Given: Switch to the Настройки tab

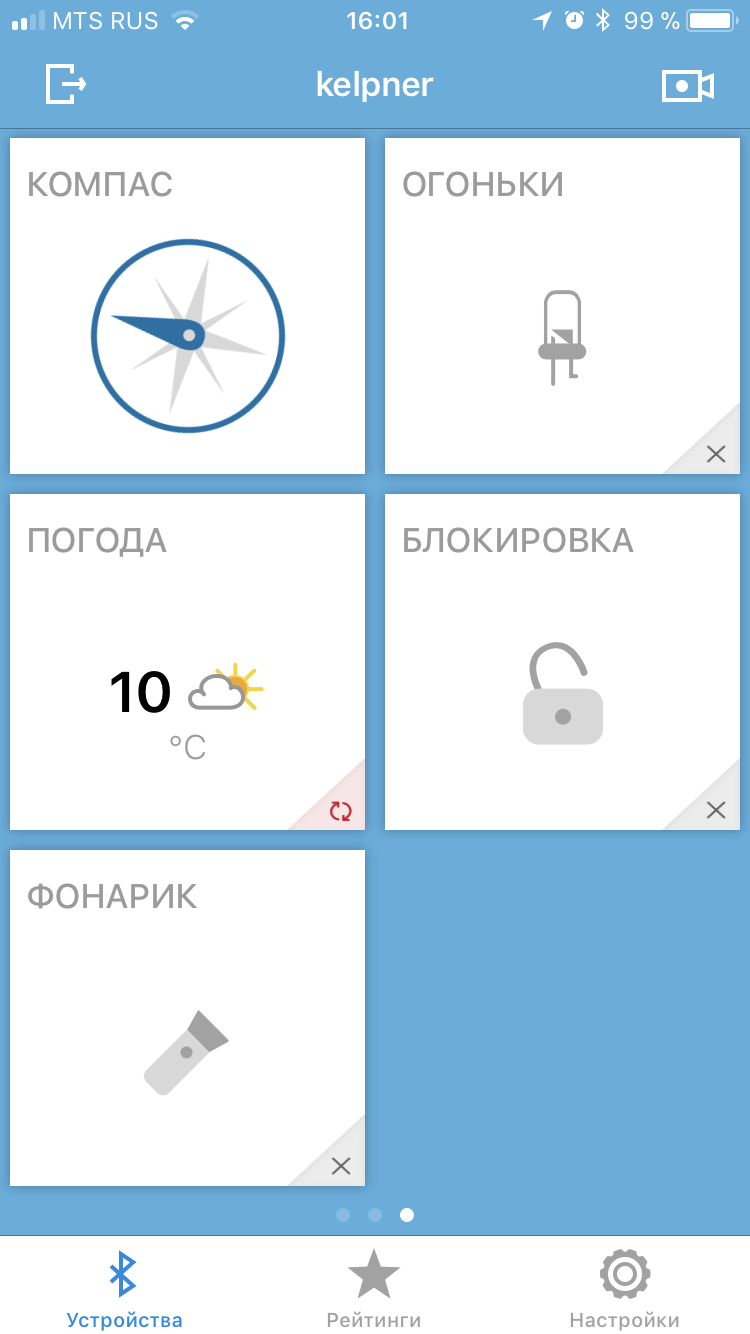Looking at the screenshot, I should click(624, 1289).
